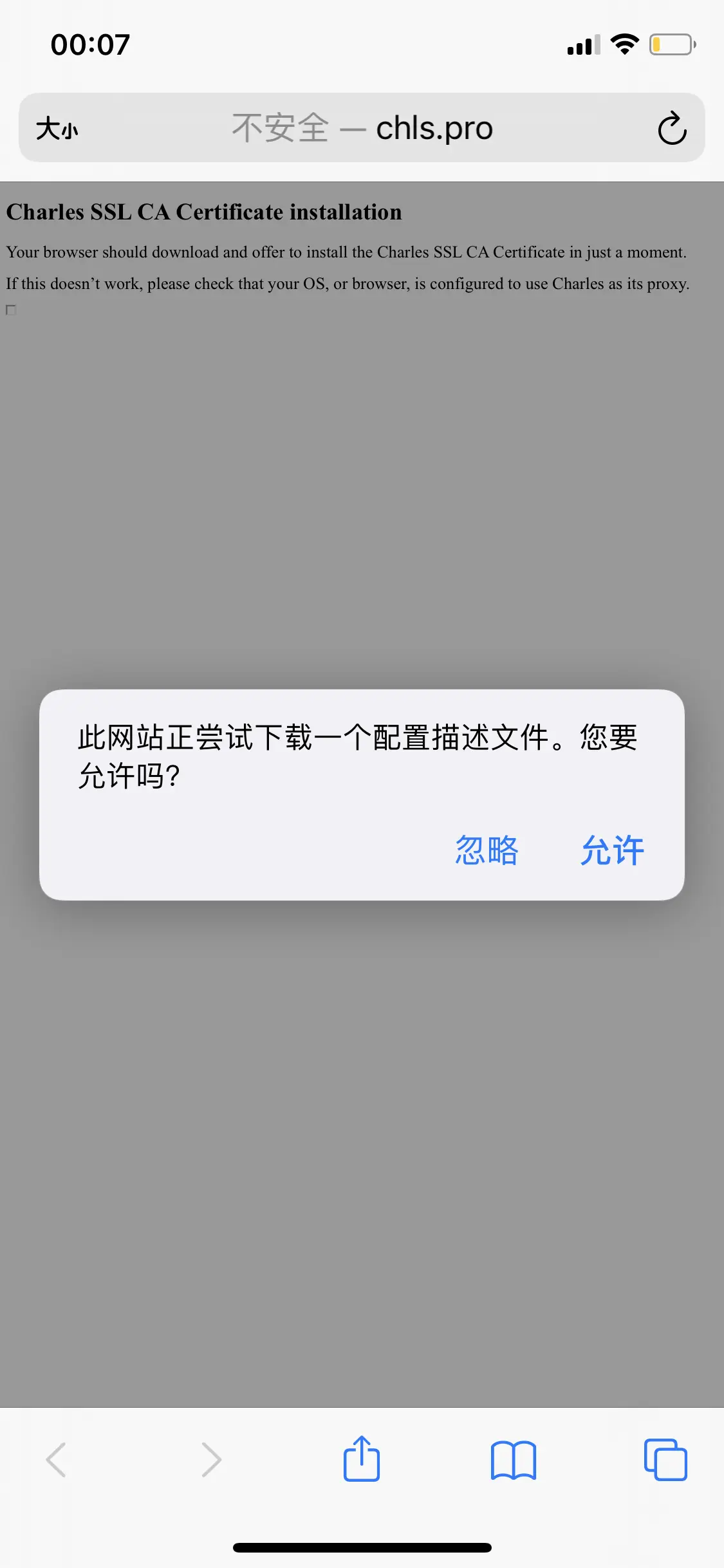
Task: Show all open tabs
Action: pos(665,1459)
